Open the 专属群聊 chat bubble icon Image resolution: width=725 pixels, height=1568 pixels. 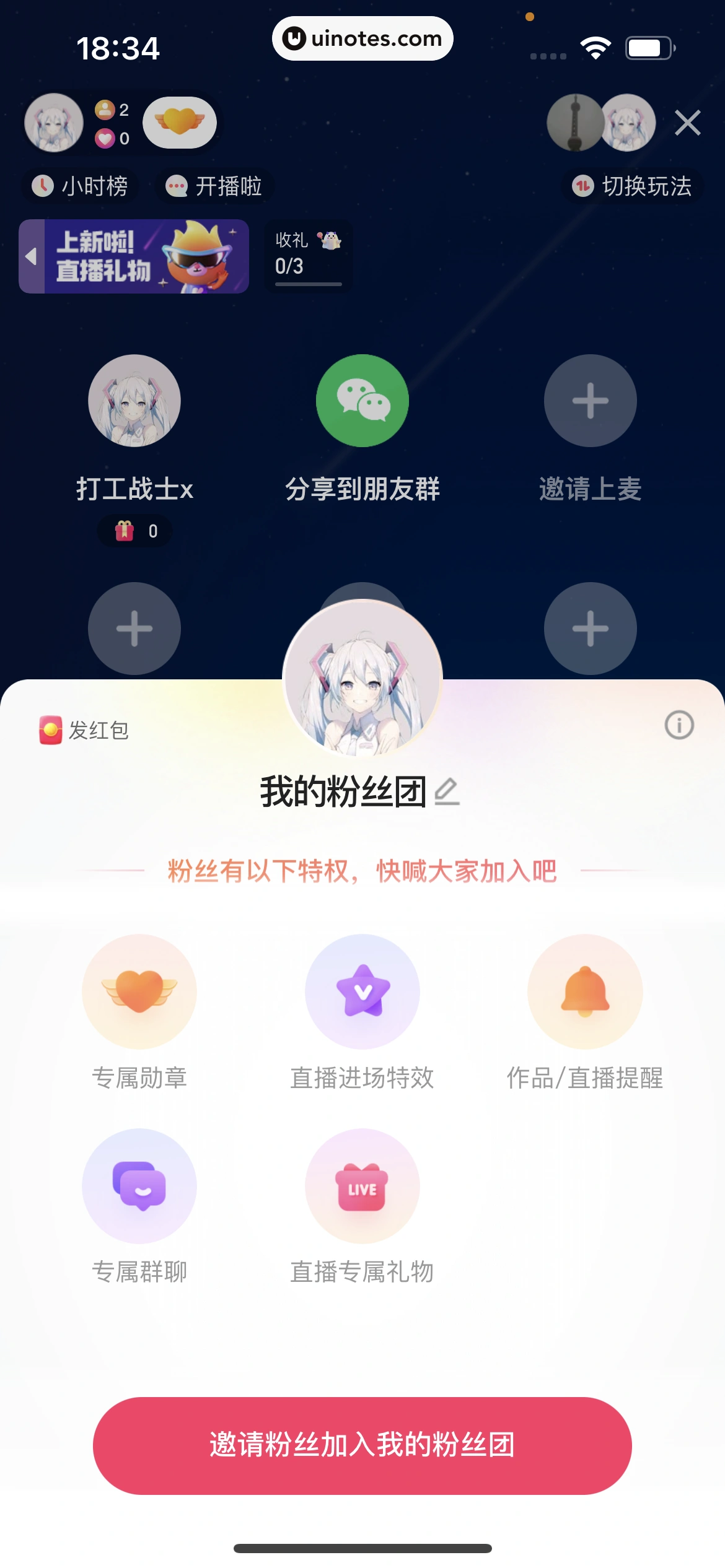(x=139, y=1186)
